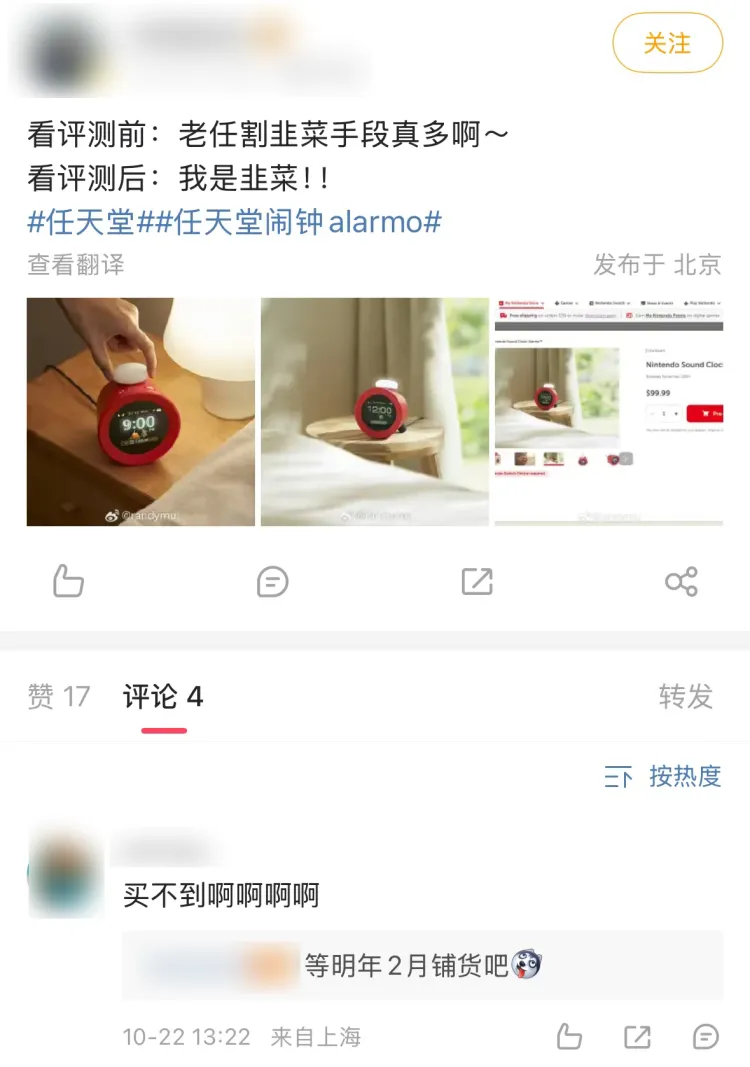
Task: Reply to the comment 买不到啊啊啊啊
Action: [705, 1037]
